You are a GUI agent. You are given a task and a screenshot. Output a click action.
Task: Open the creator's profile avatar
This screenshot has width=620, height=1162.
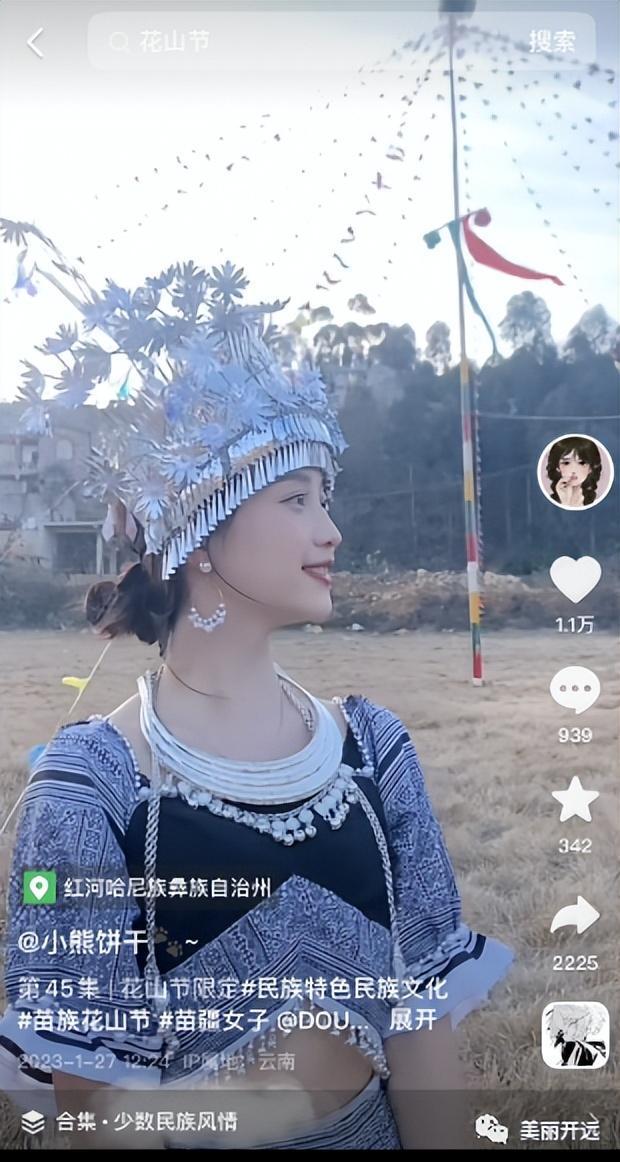tap(575, 472)
